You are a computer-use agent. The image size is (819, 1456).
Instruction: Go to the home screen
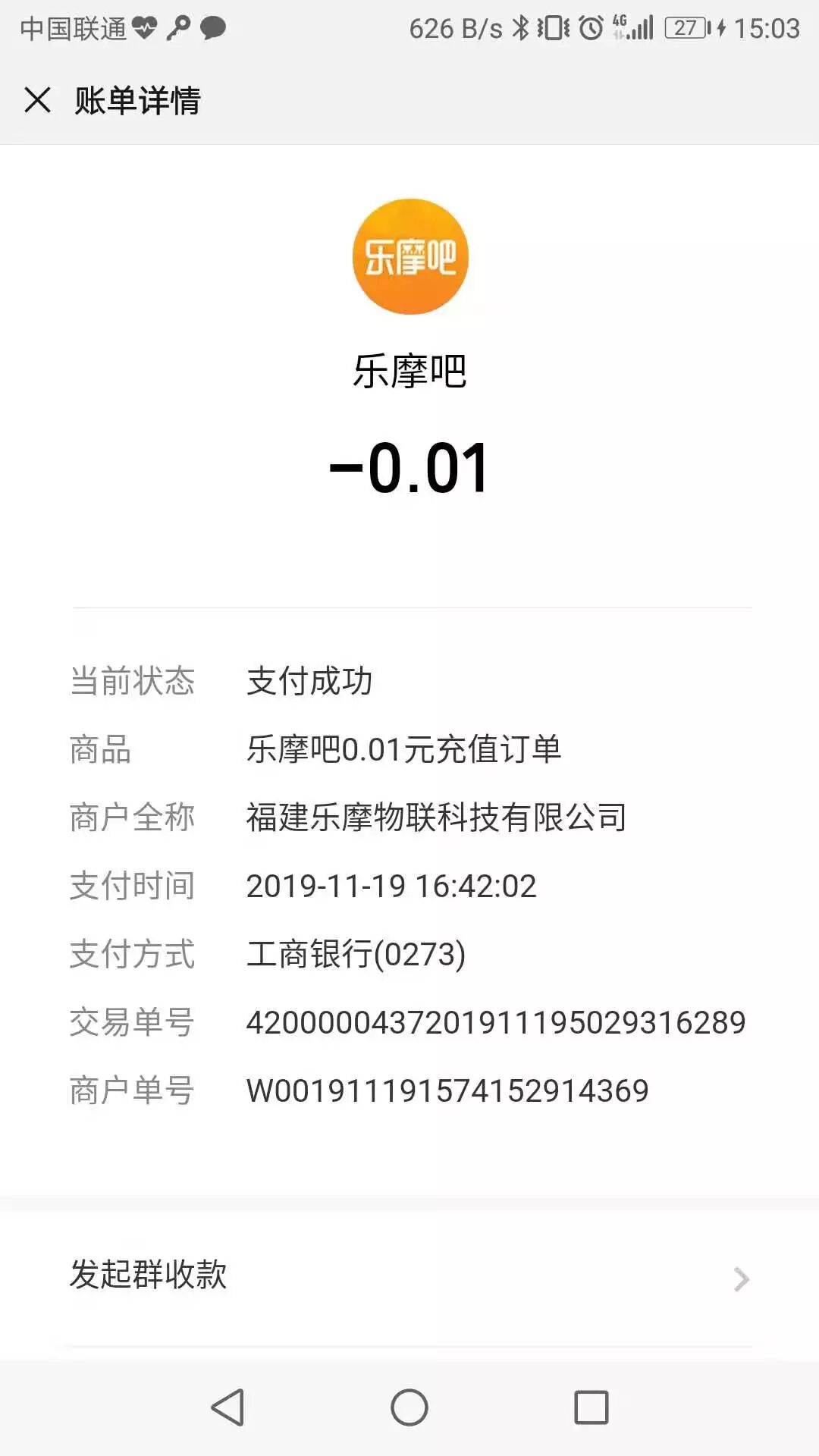pyautogui.click(x=409, y=1407)
